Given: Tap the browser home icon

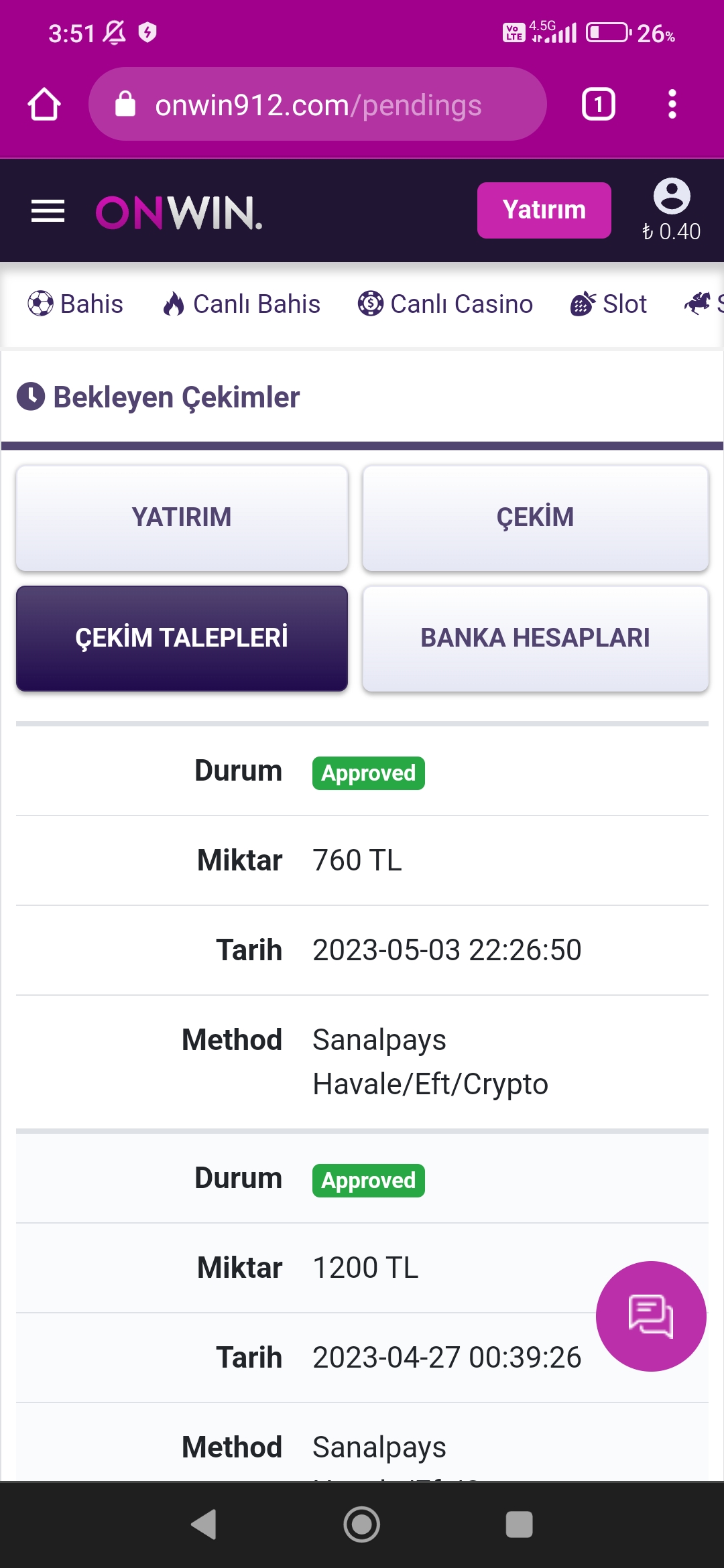Looking at the screenshot, I should (x=43, y=104).
